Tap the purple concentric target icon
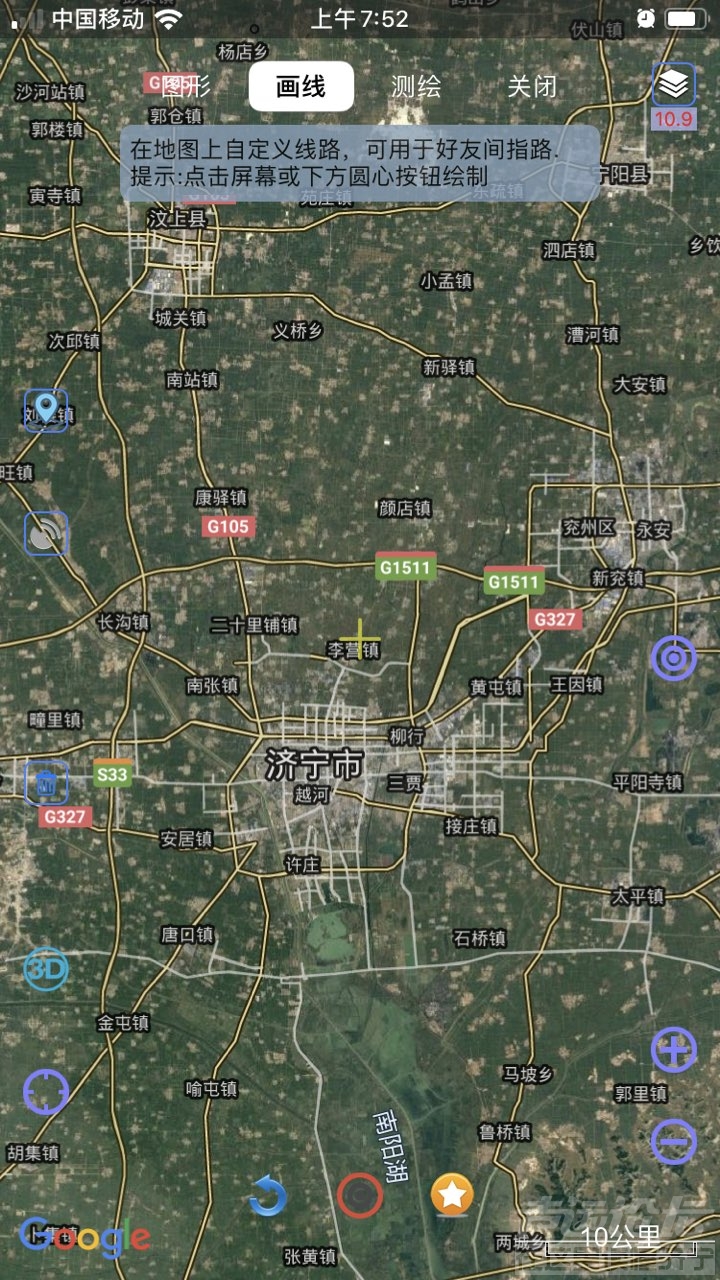 674,658
